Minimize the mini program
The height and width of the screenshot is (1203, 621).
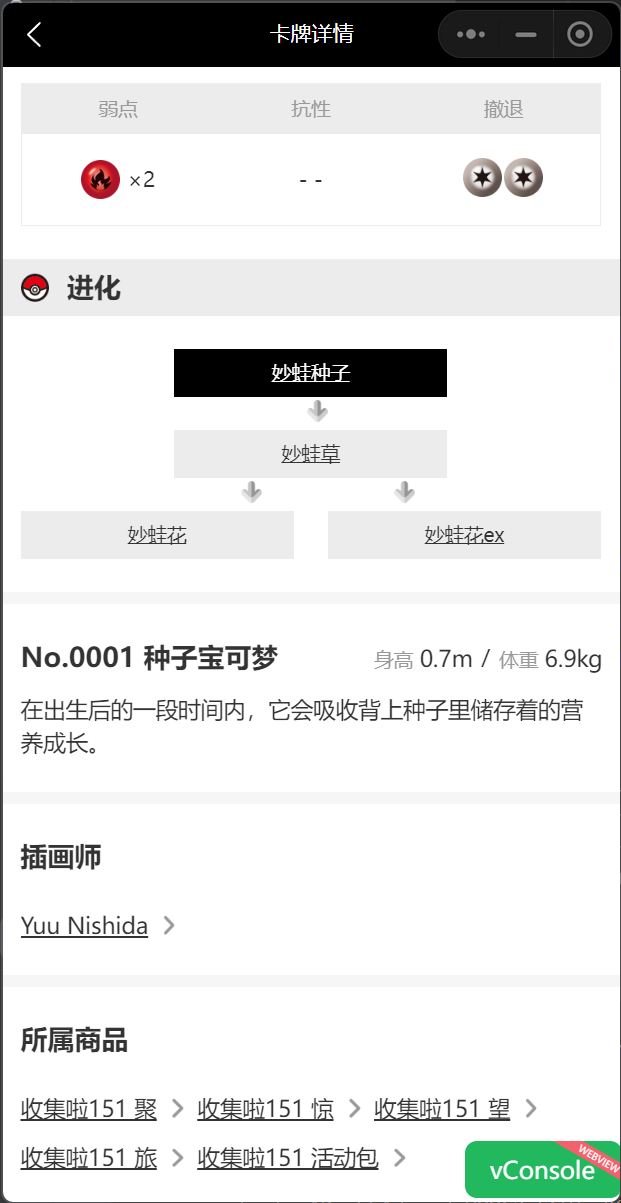(x=525, y=35)
